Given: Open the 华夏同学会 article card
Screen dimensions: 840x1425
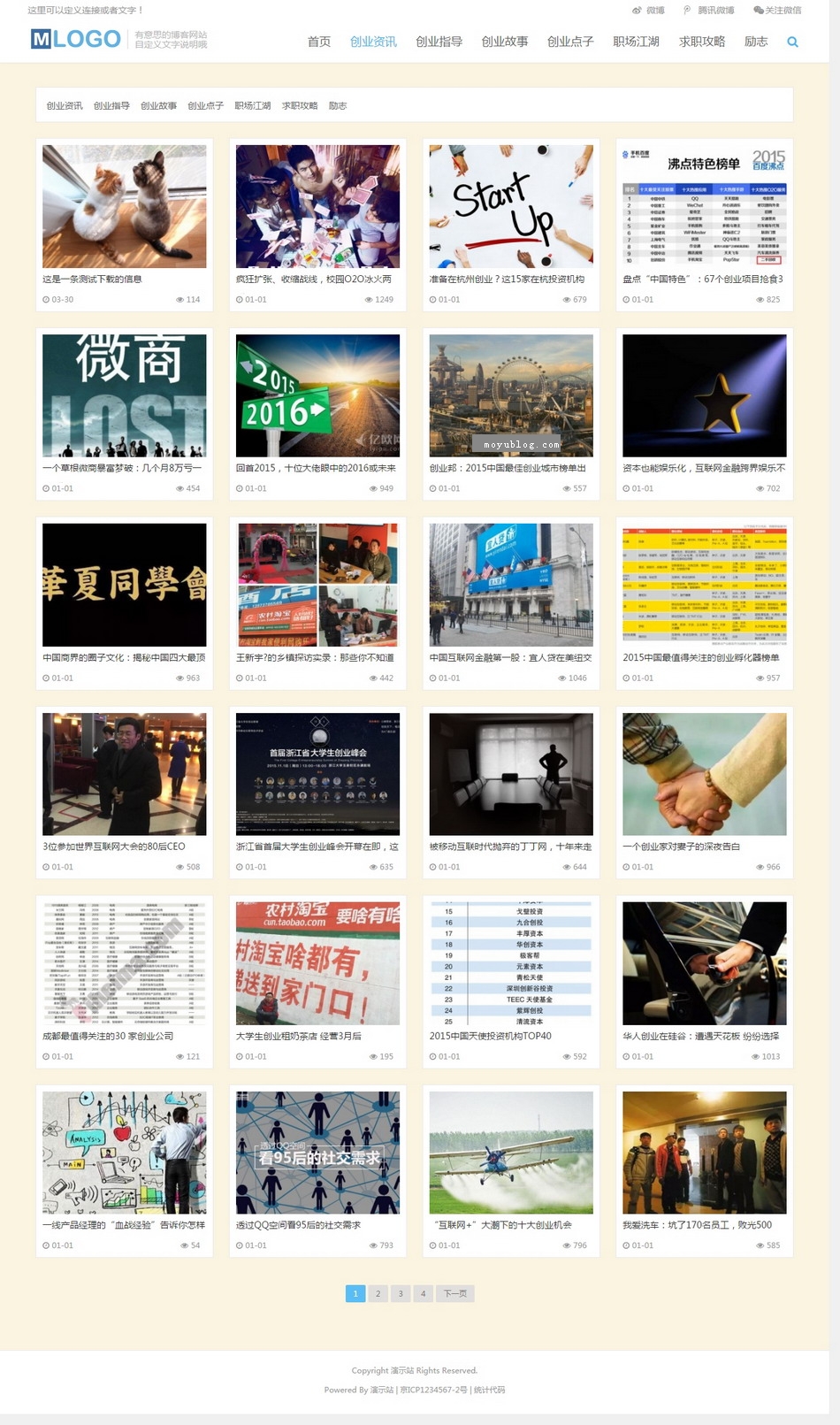Looking at the screenshot, I should (124, 603).
